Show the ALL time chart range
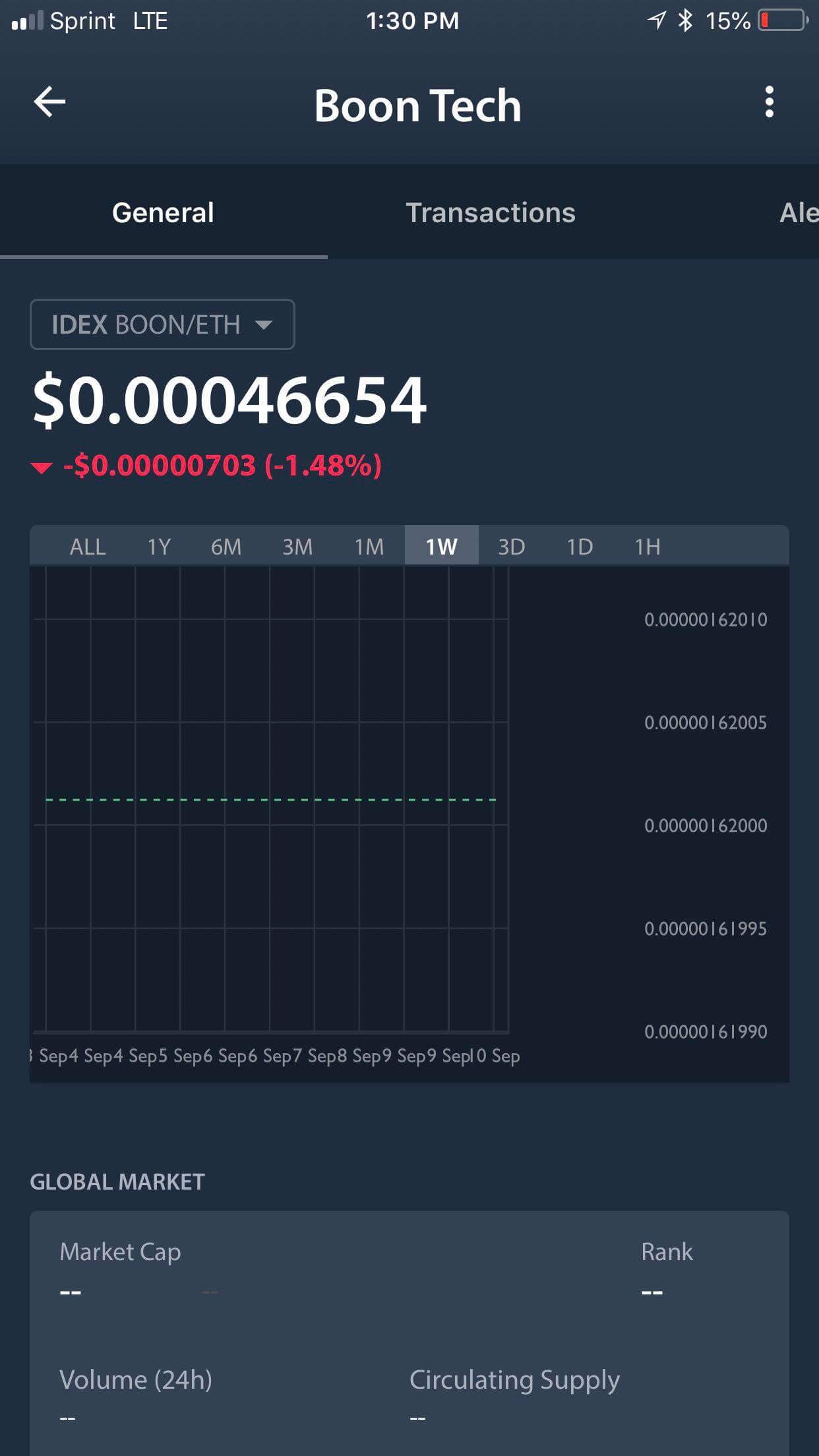This screenshot has height=1456, width=819. [88, 547]
